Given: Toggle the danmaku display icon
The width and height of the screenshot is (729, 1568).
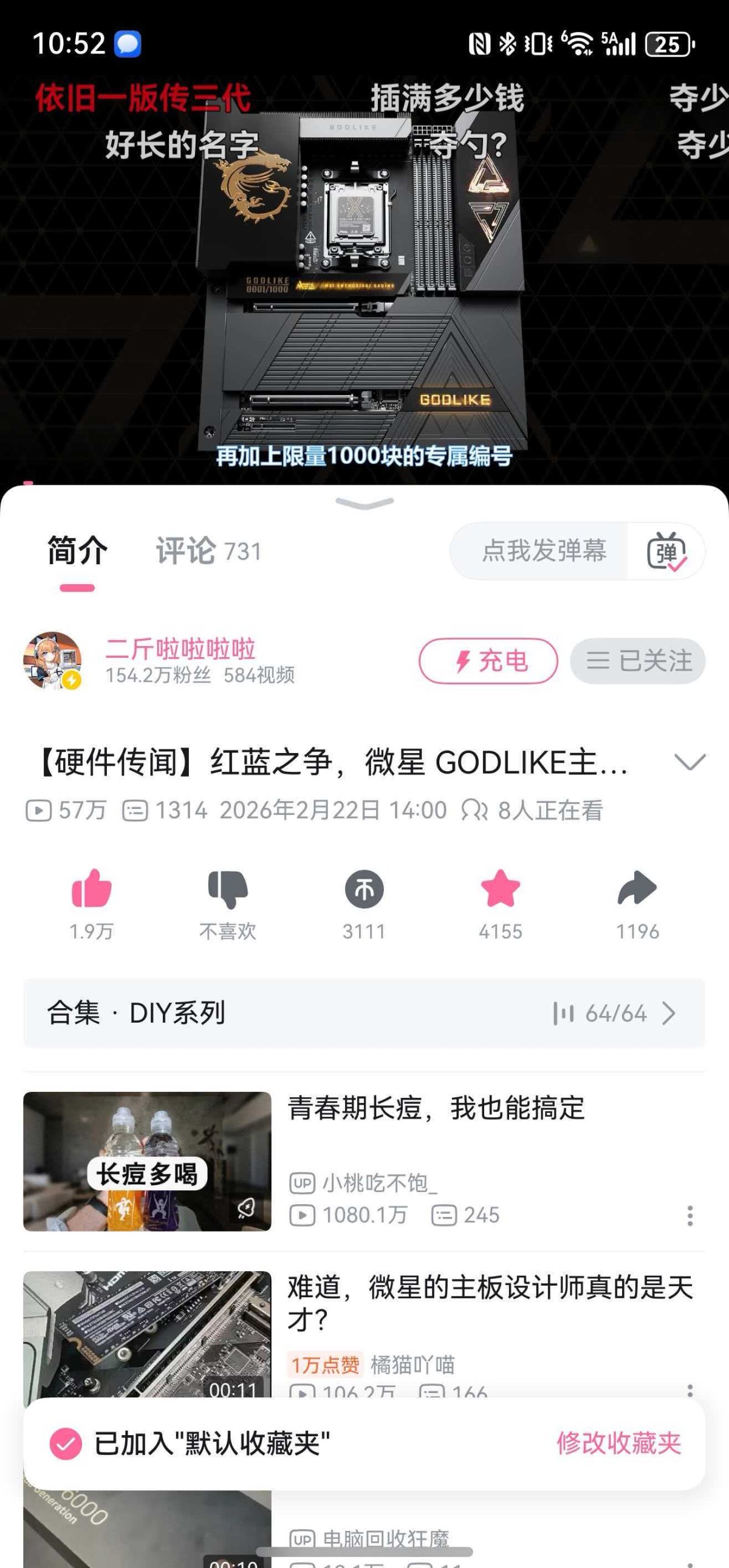Looking at the screenshot, I should pyautogui.click(x=666, y=551).
